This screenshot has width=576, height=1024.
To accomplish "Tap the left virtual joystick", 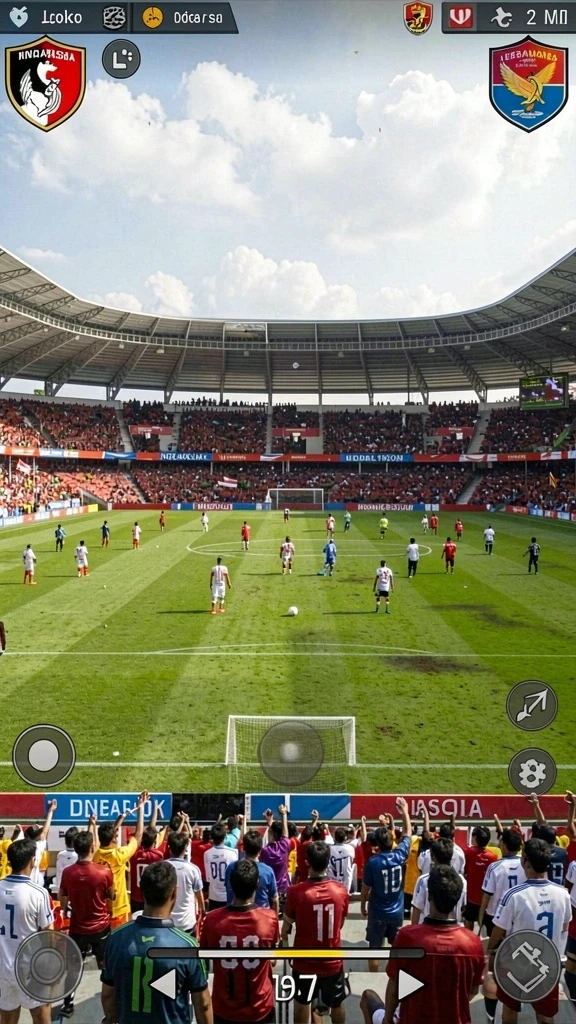I will [44, 756].
